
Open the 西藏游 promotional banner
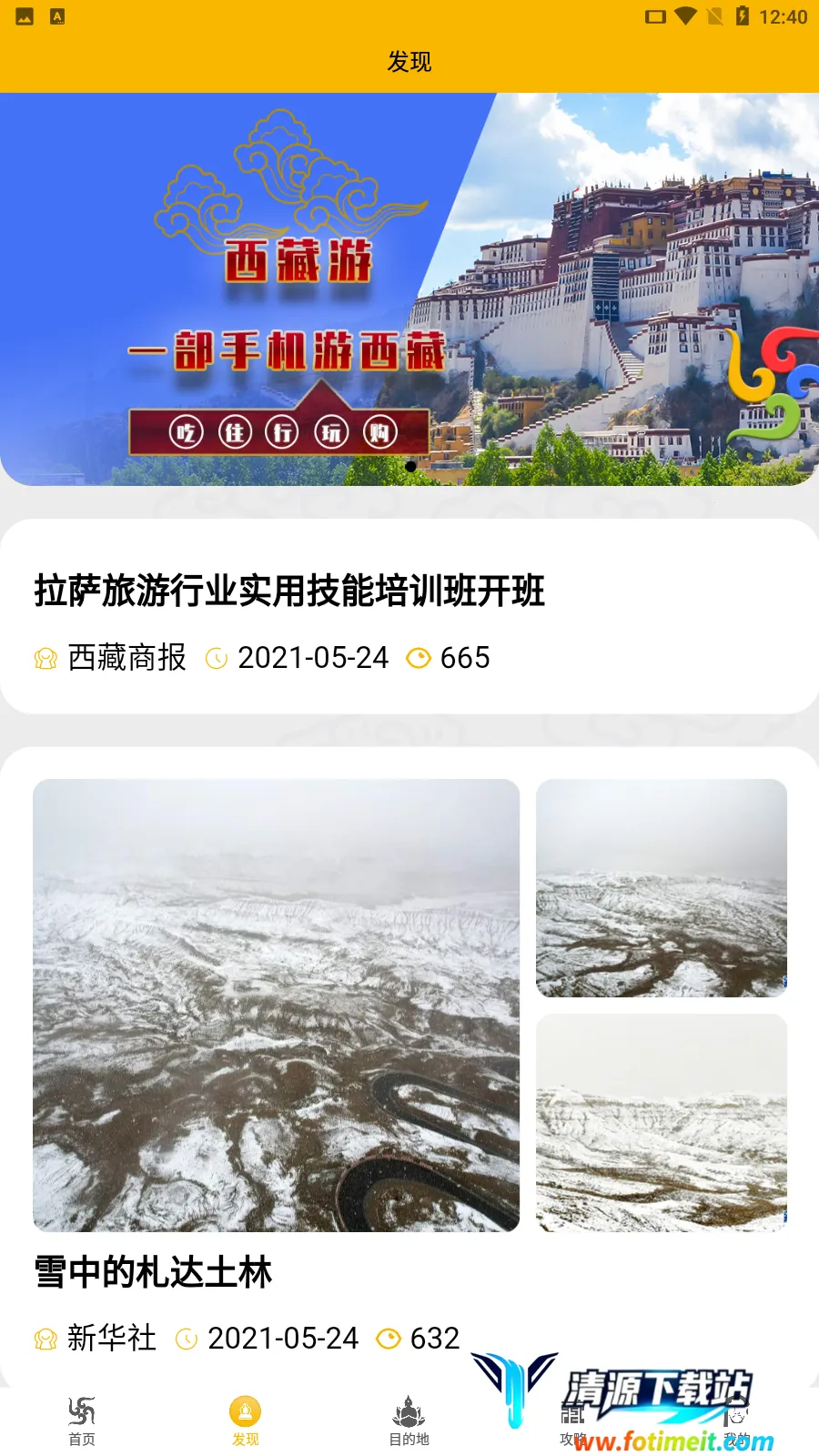click(x=409, y=289)
